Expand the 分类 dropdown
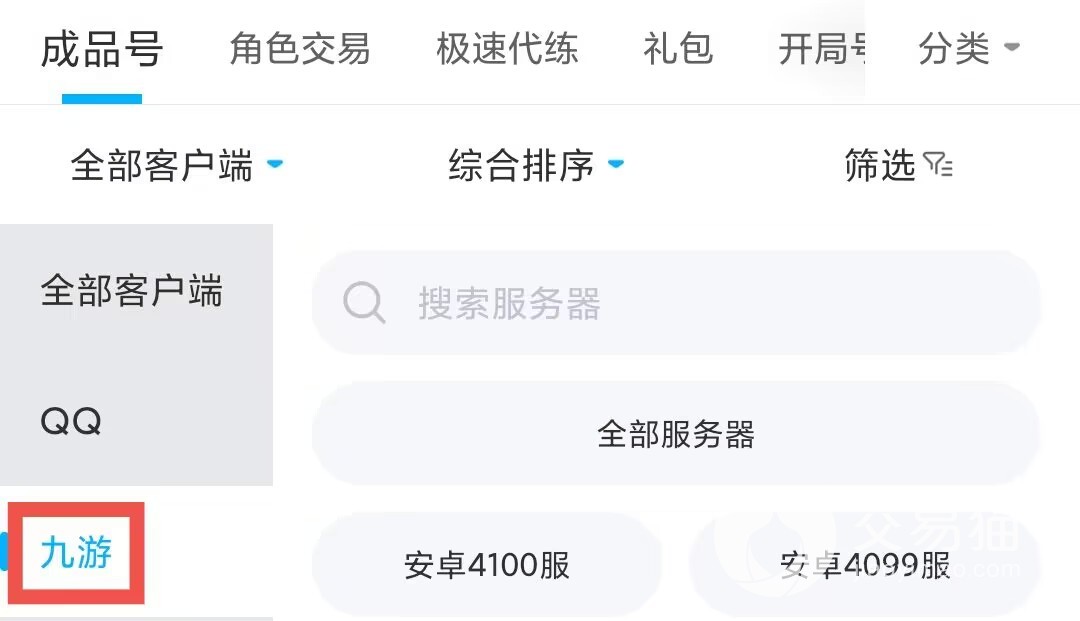Screen dimensions: 1080x621 pos(968,49)
